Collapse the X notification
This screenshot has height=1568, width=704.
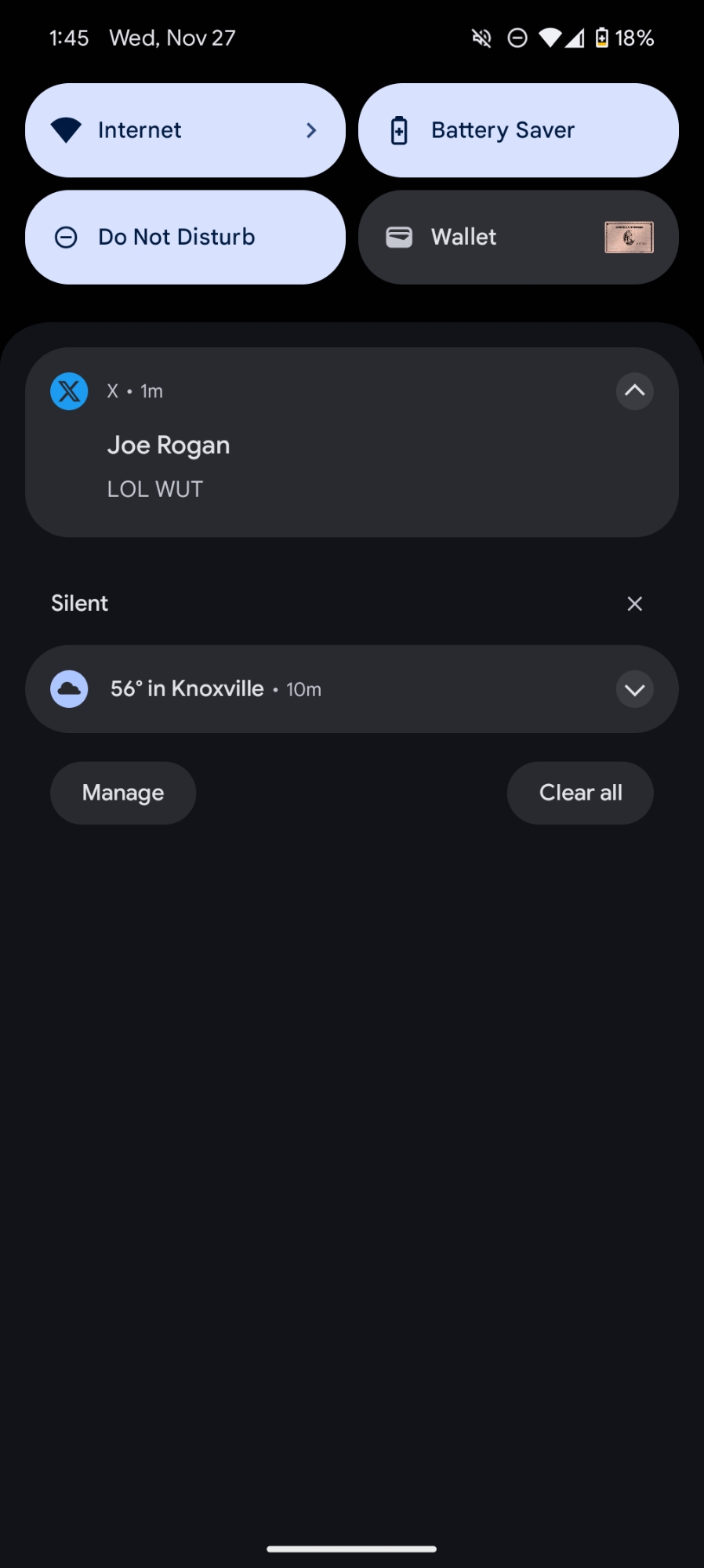point(634,391)
